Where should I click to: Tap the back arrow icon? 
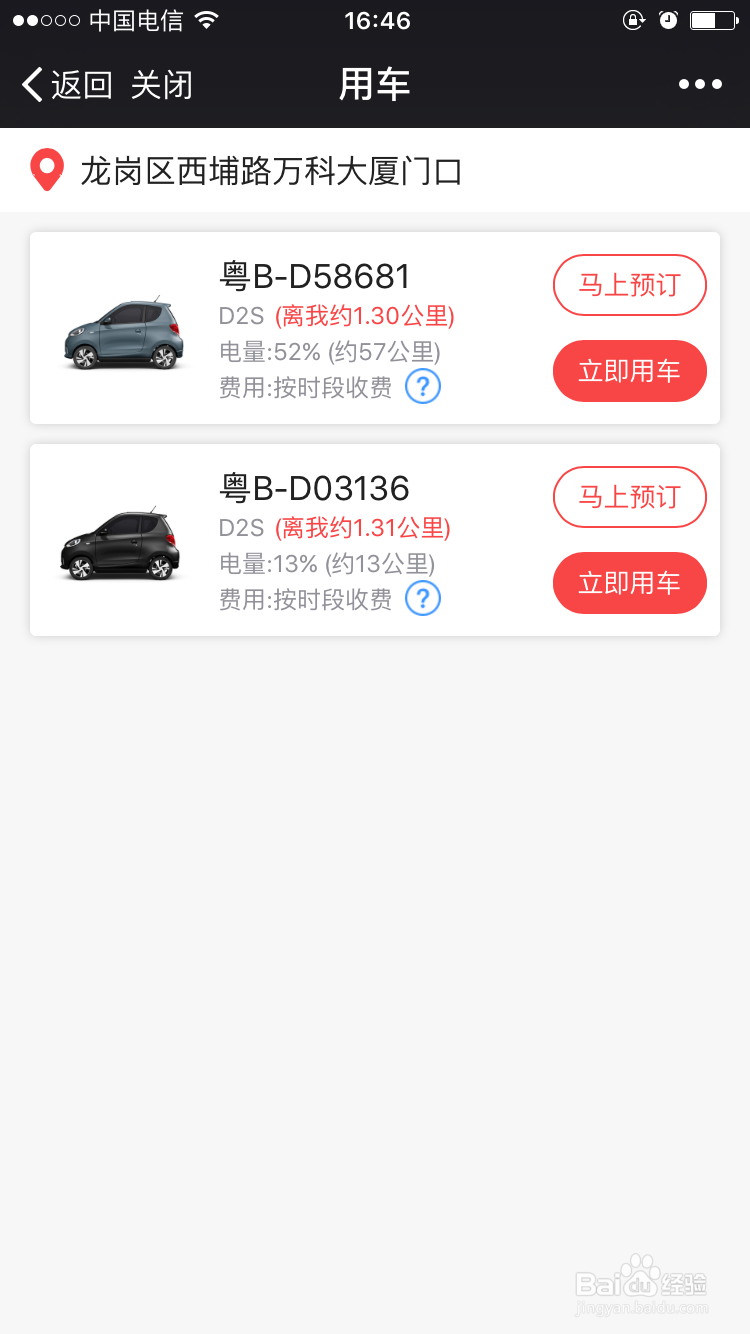[x=30, y=85]
